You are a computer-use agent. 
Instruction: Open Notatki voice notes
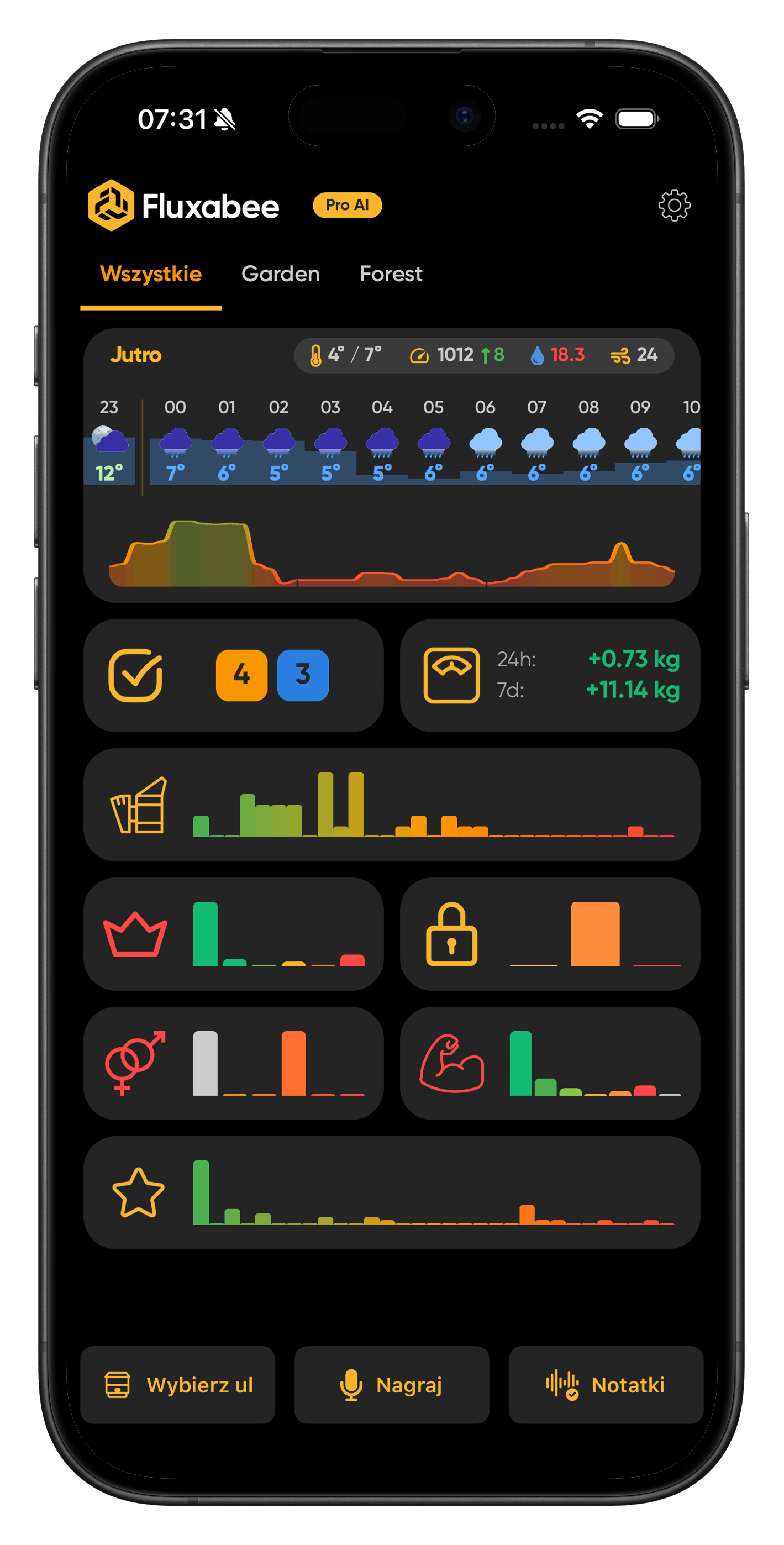[605, 1385]
